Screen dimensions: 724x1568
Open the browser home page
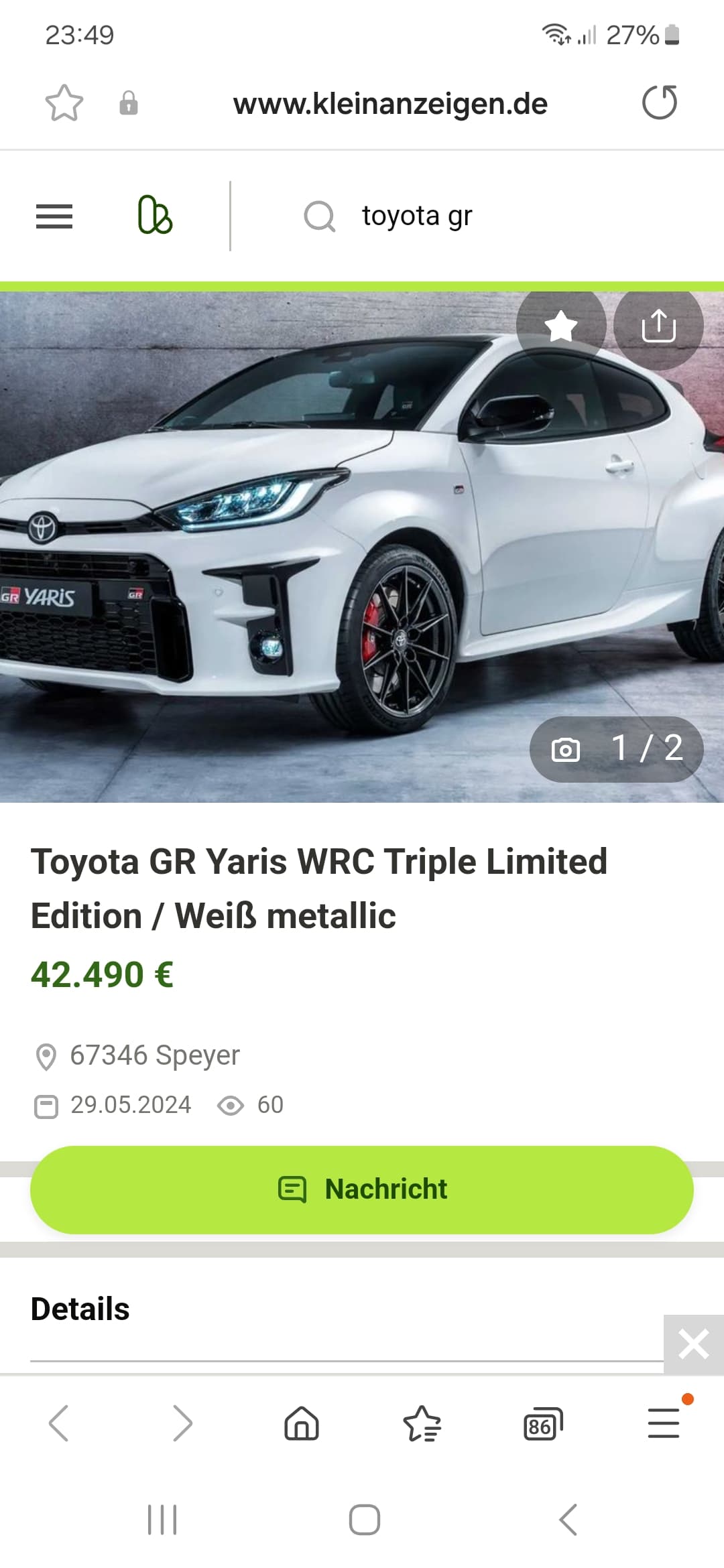[x=302, y=1423]
